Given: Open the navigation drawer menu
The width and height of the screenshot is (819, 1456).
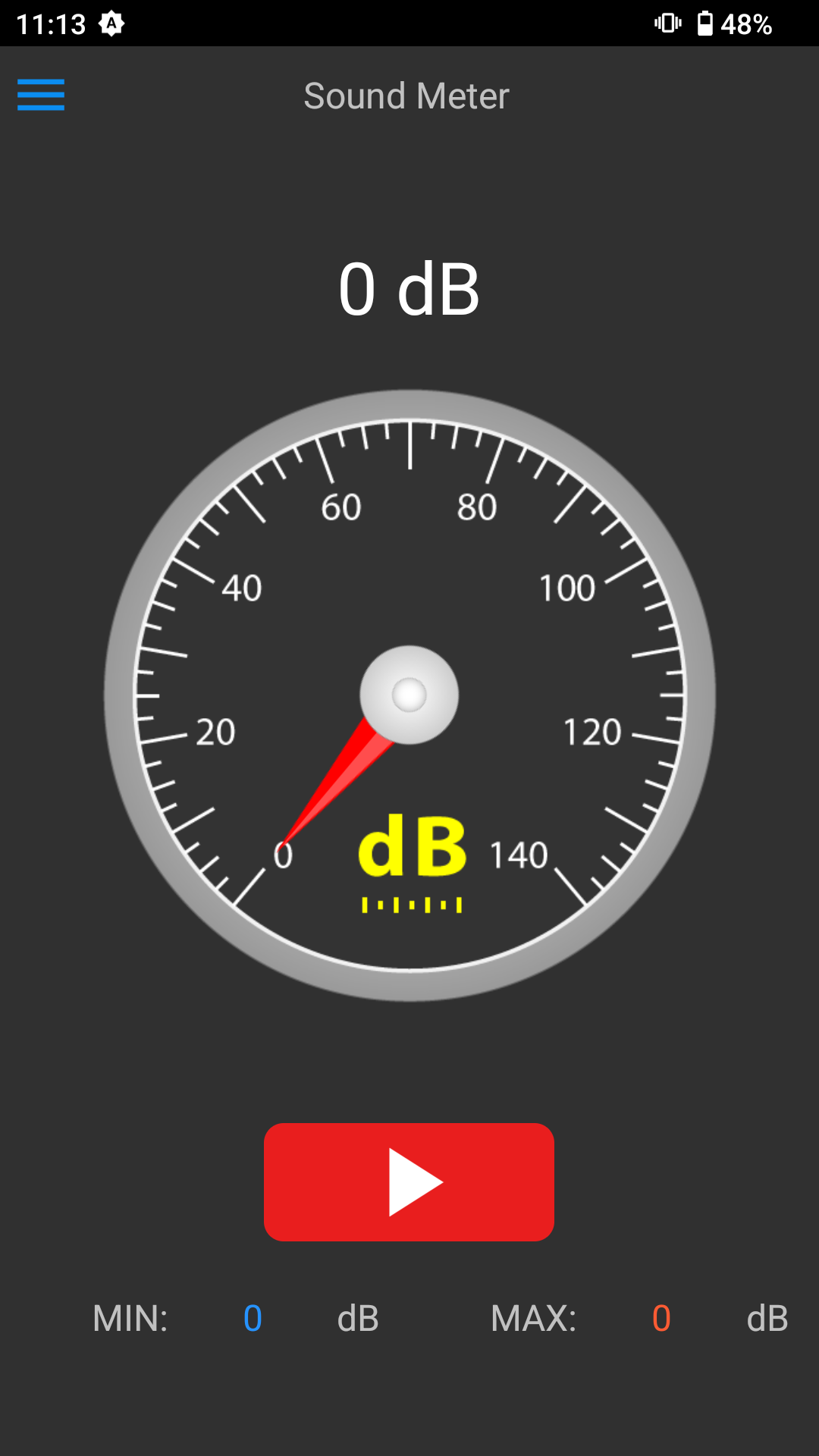Looking at the screenshot, I should (x=40, y=96).
